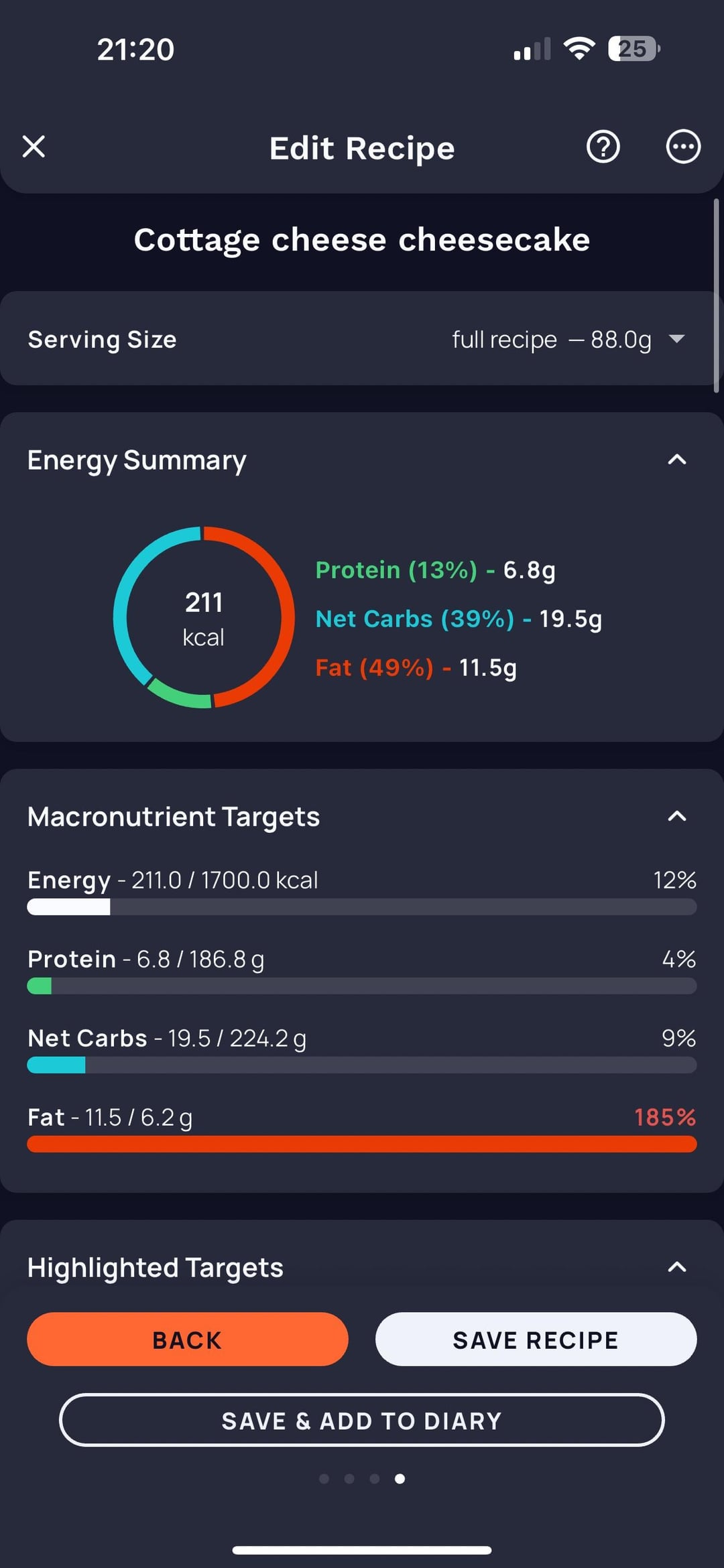Image resolution: width=724 pixels, height=1568 pixels.
Task: Tap the Back button
Action: tap(188, 1340)
